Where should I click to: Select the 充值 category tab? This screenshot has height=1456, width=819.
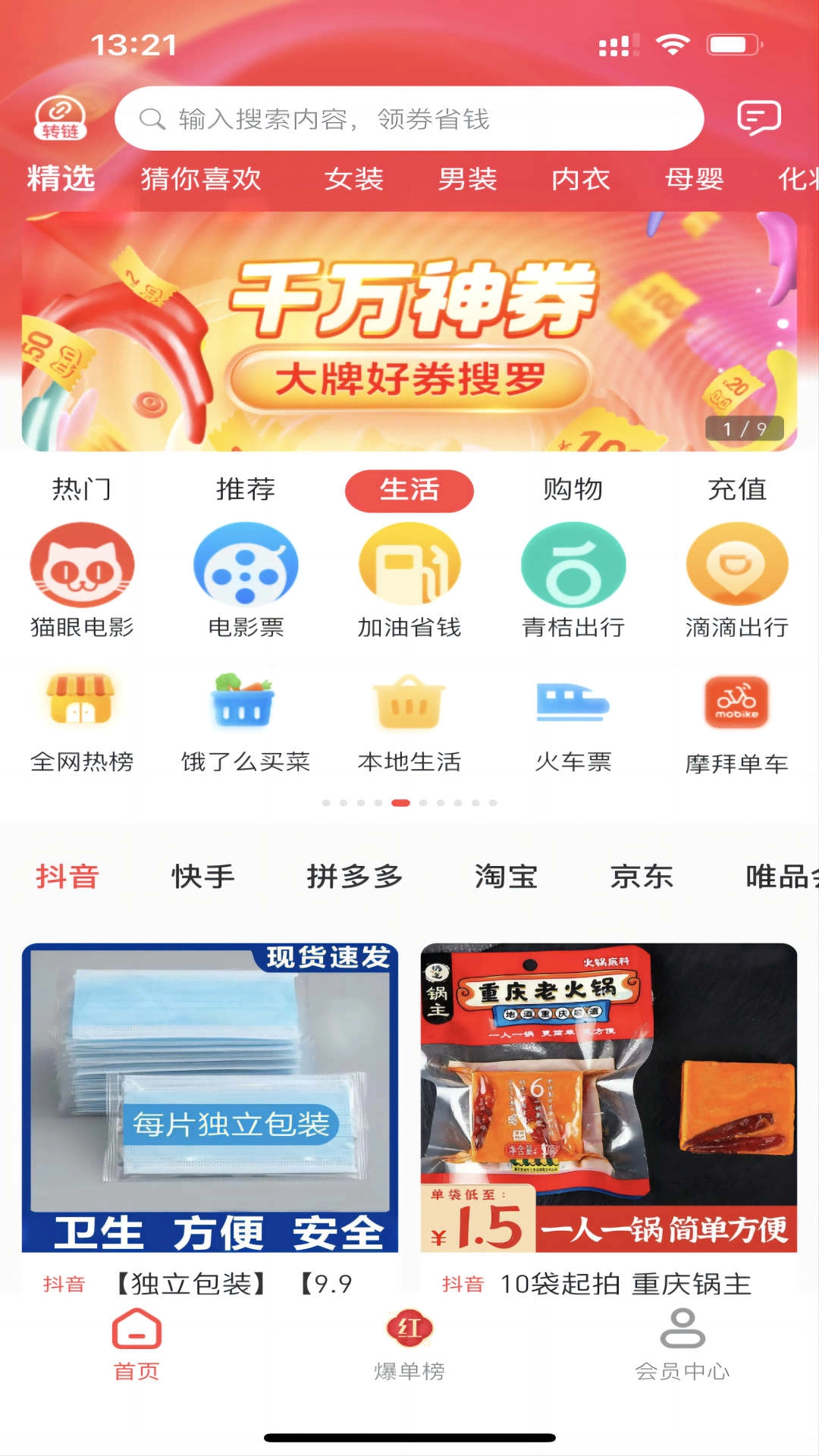point(736,490)
